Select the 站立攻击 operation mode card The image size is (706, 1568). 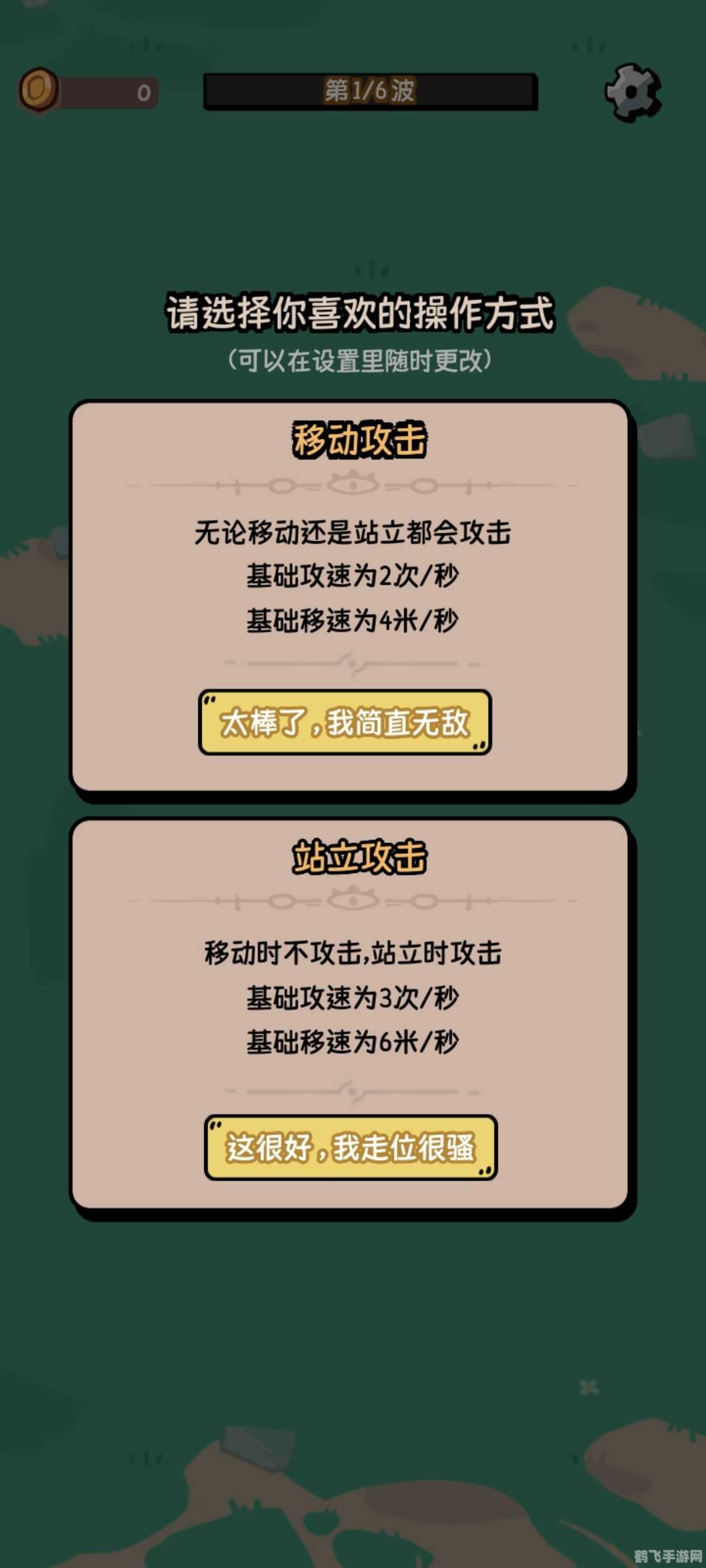pos(353,1019)
